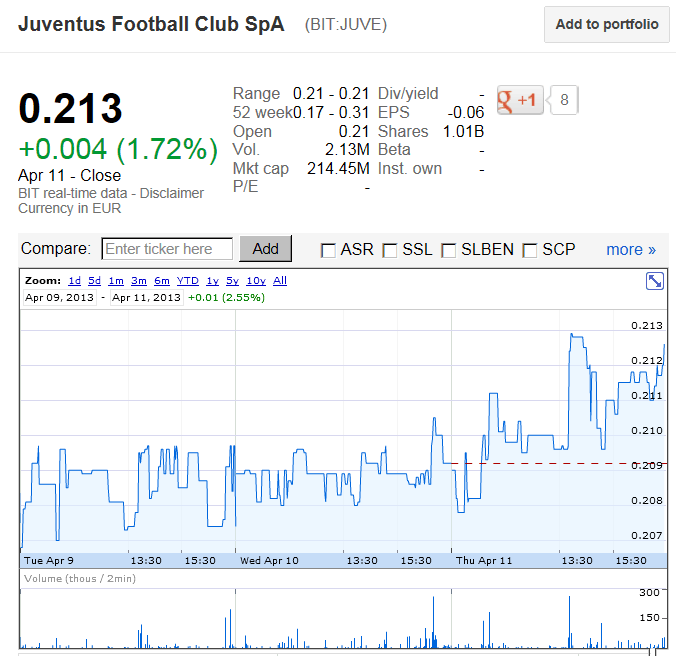This screenshot has height=656, width=676.
Task: Tap the Add compare button
Action: (266, 249)
